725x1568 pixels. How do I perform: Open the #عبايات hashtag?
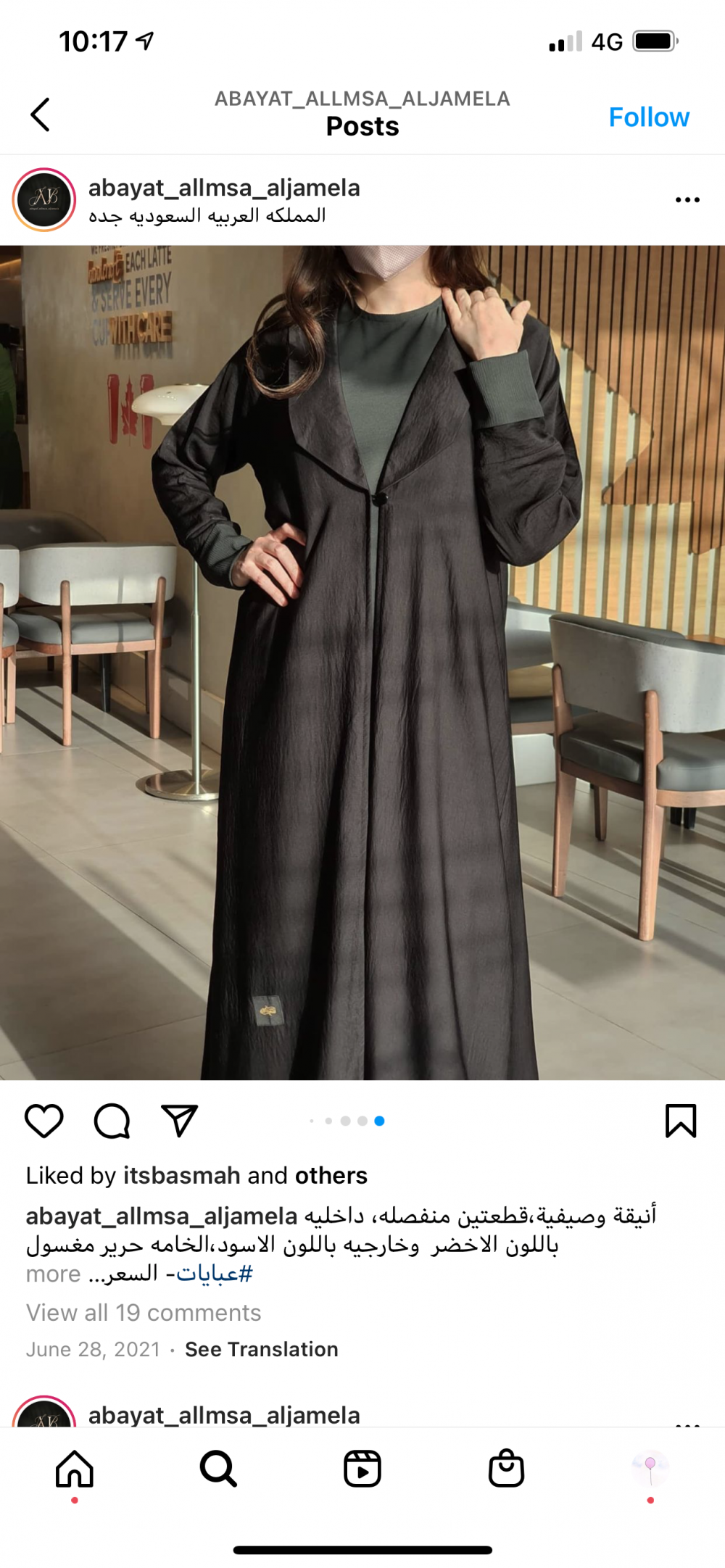[215, 1274]
